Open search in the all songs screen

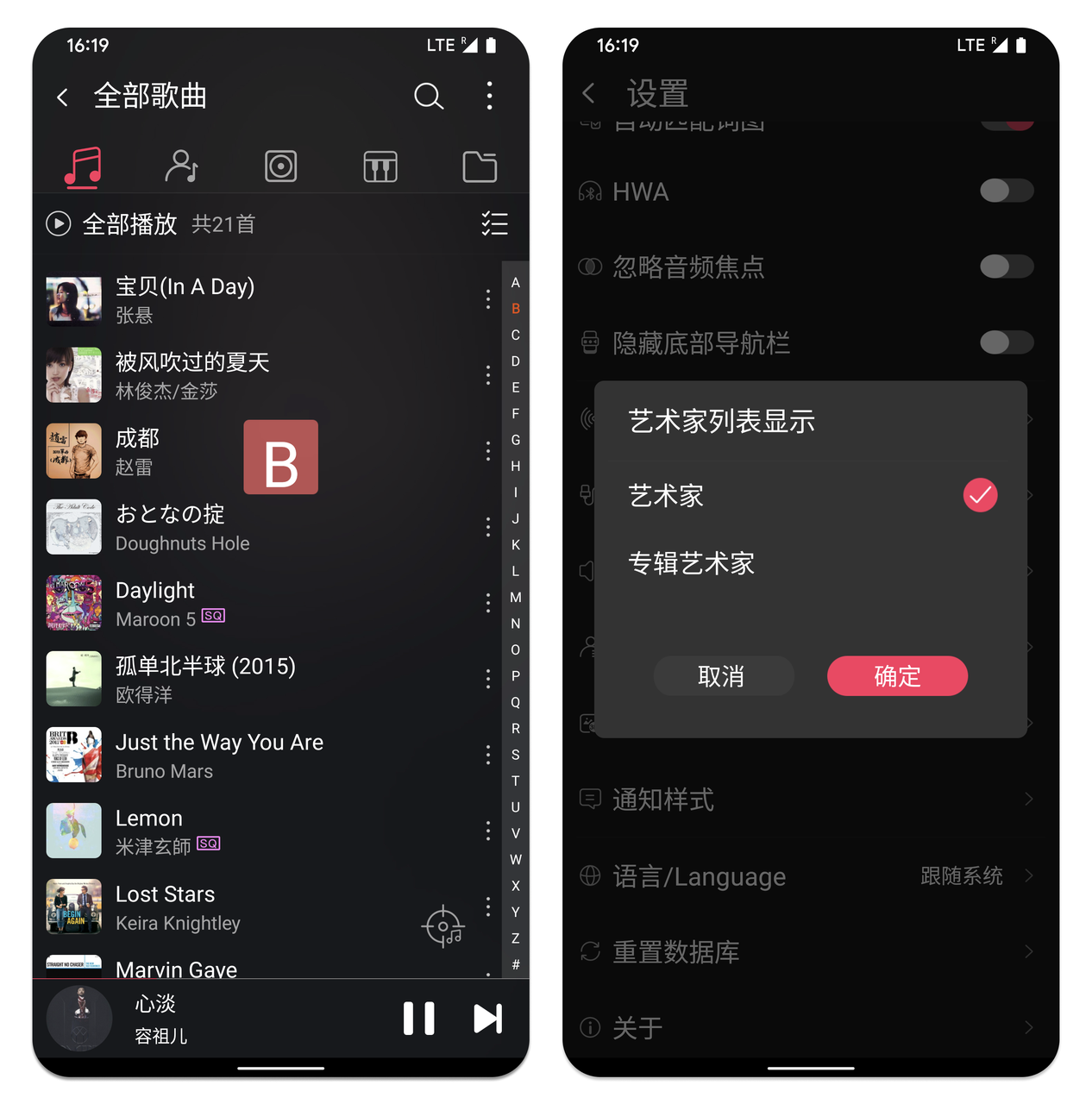pos(428,96)
